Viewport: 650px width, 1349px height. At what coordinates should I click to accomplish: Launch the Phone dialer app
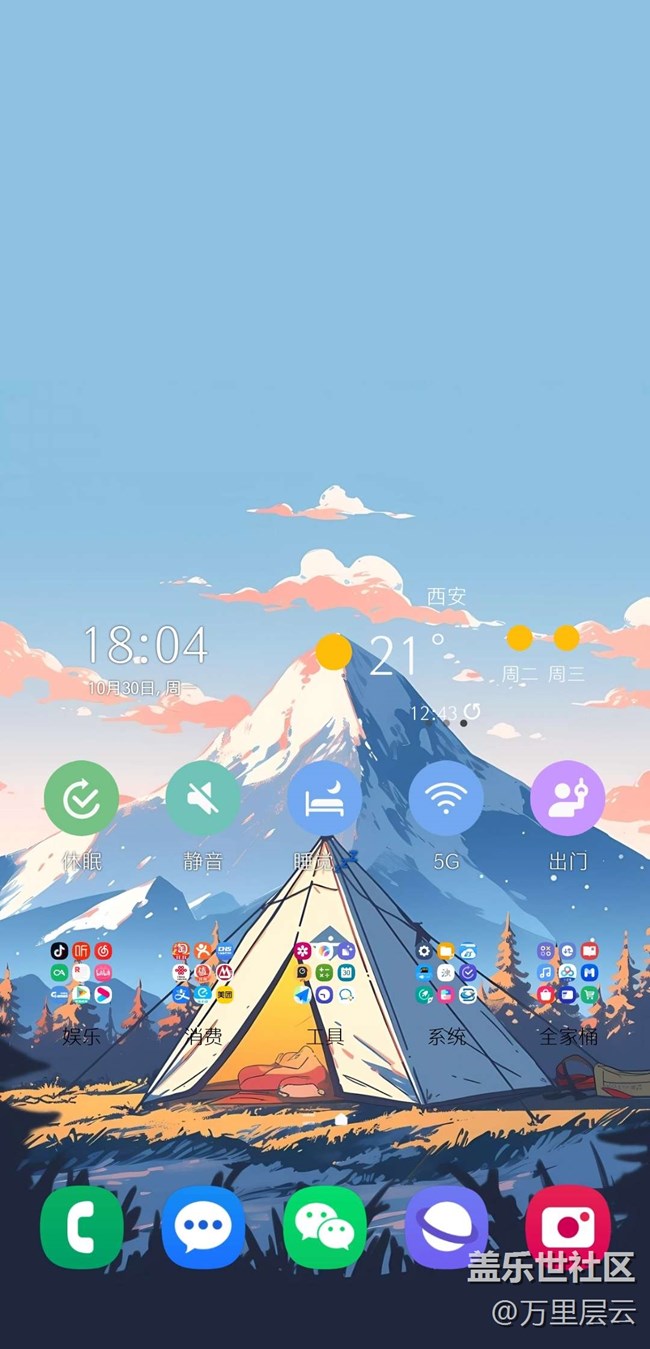point(81,1227)
